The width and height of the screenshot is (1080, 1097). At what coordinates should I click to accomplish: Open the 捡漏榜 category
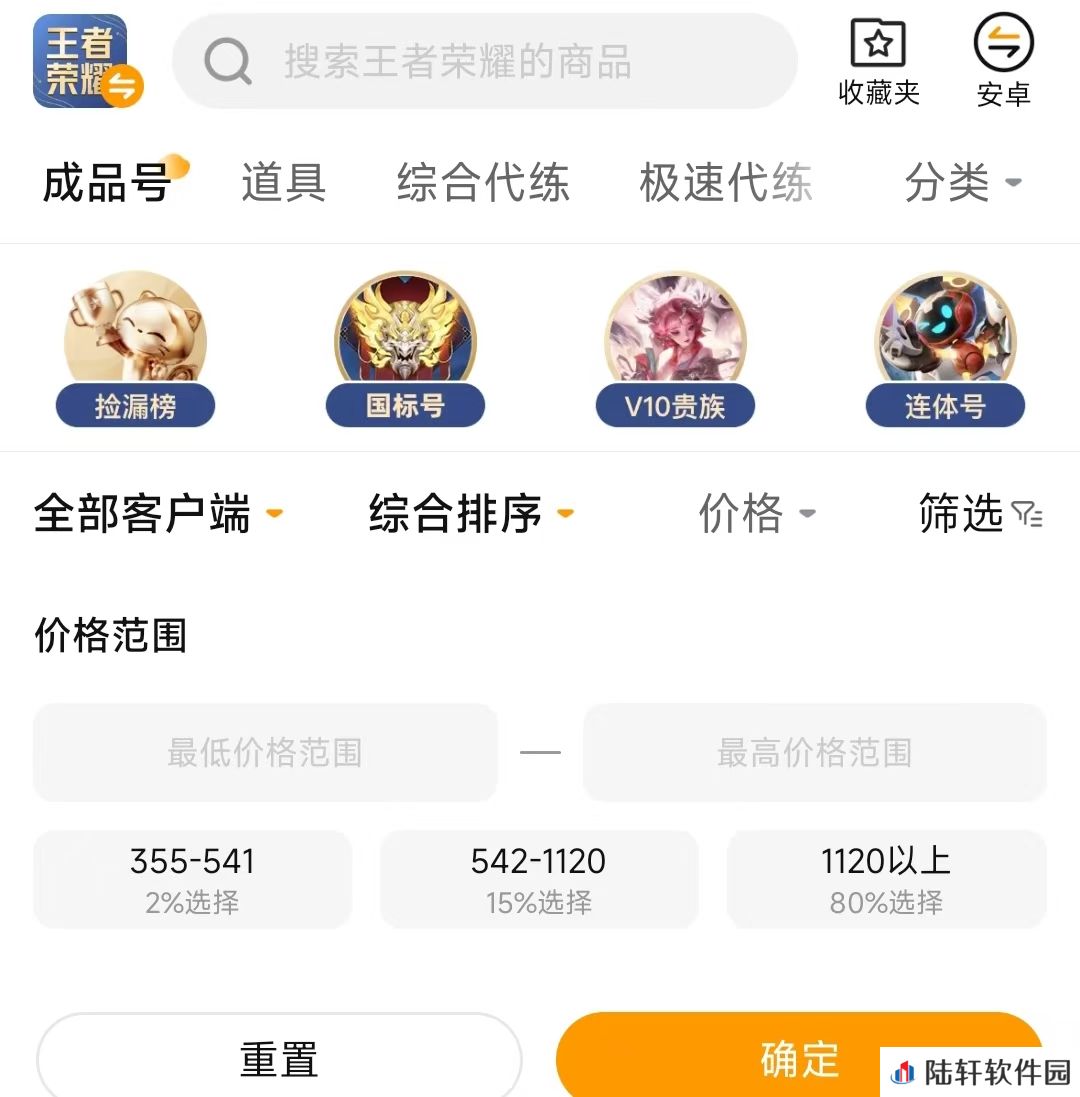[135, 350]
